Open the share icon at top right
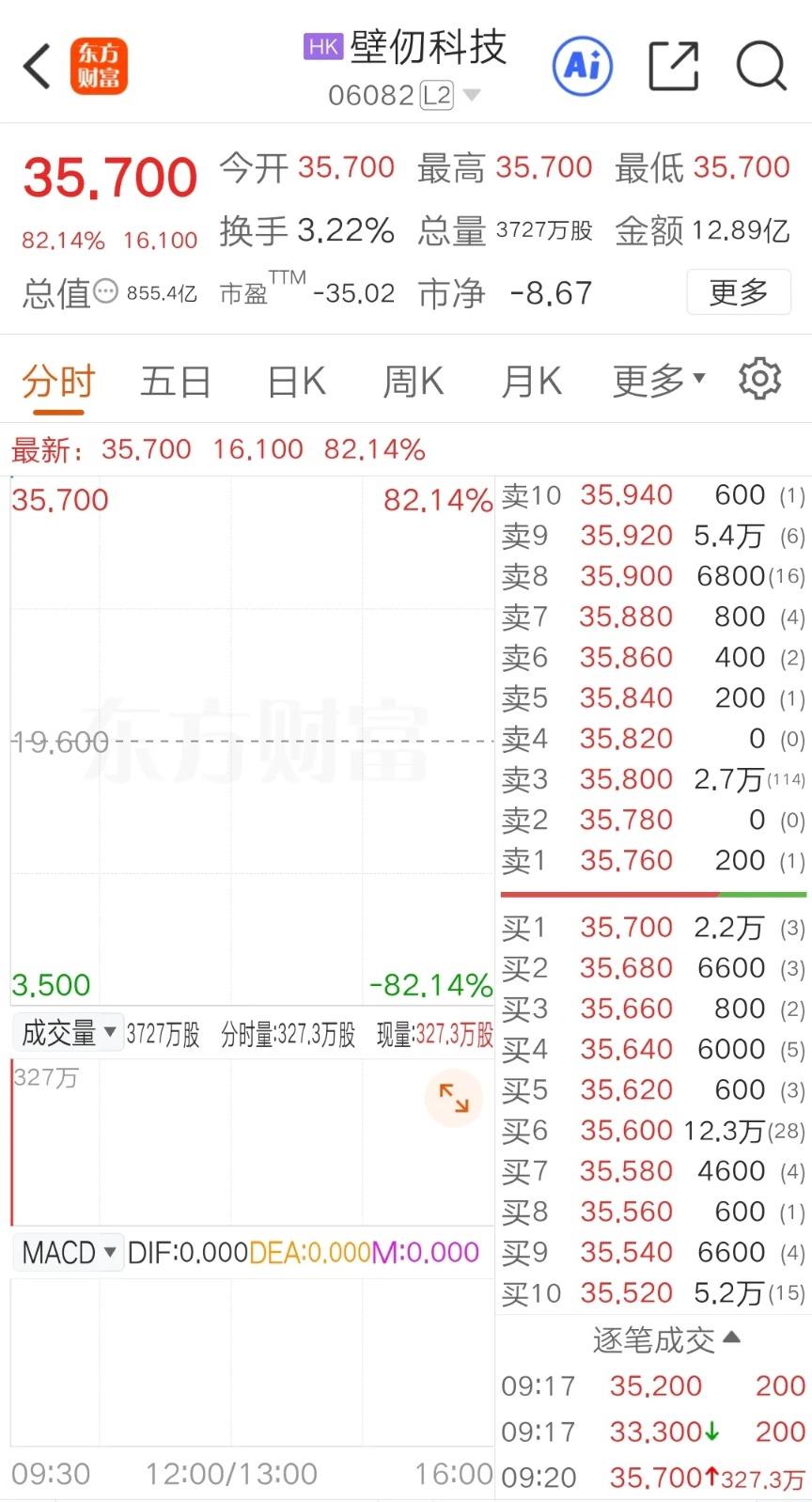The width and height of the screenshot is (812, 1502). tap(673, 65)
